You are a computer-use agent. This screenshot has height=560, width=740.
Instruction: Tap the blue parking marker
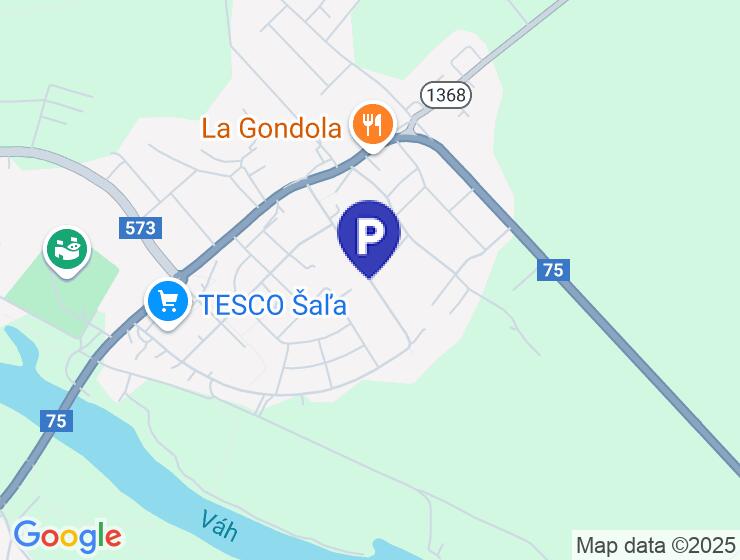[x=369, y=236]
